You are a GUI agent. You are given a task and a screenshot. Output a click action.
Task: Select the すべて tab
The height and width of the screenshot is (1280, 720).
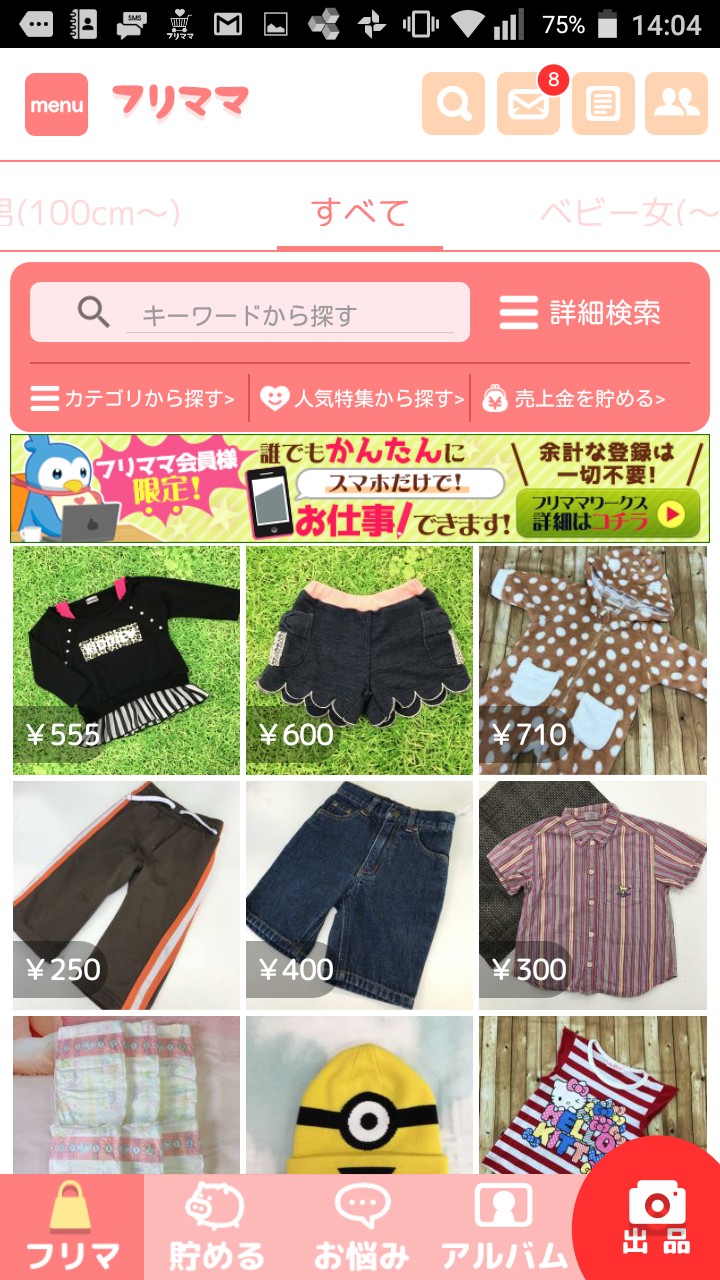[360, 213]
